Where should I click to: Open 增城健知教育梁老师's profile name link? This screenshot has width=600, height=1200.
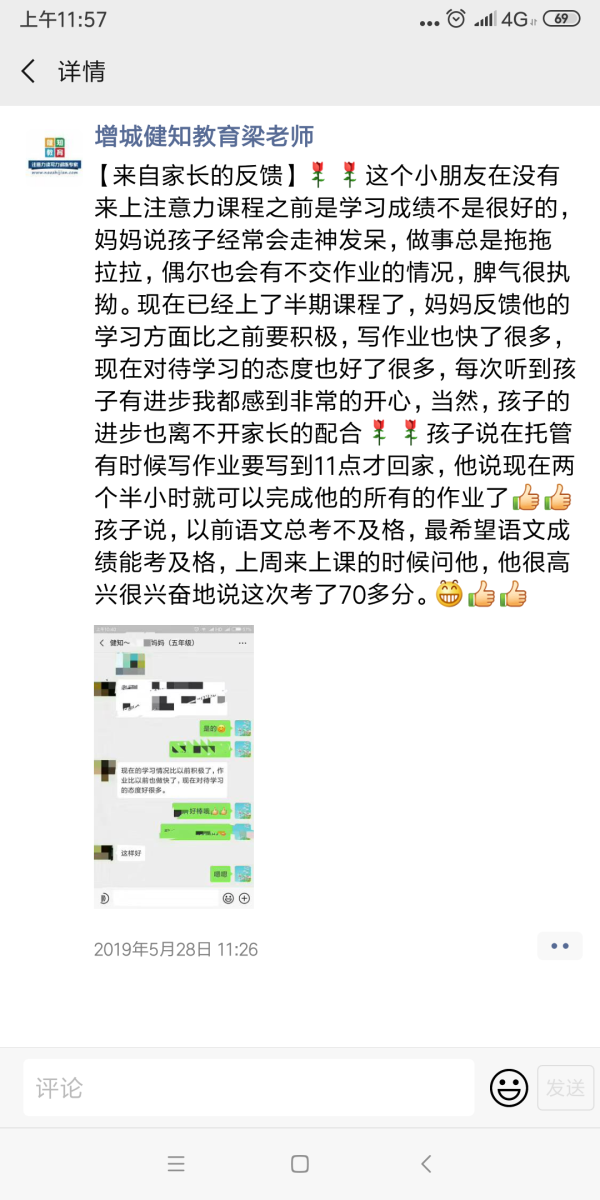(x=204, y=135)
